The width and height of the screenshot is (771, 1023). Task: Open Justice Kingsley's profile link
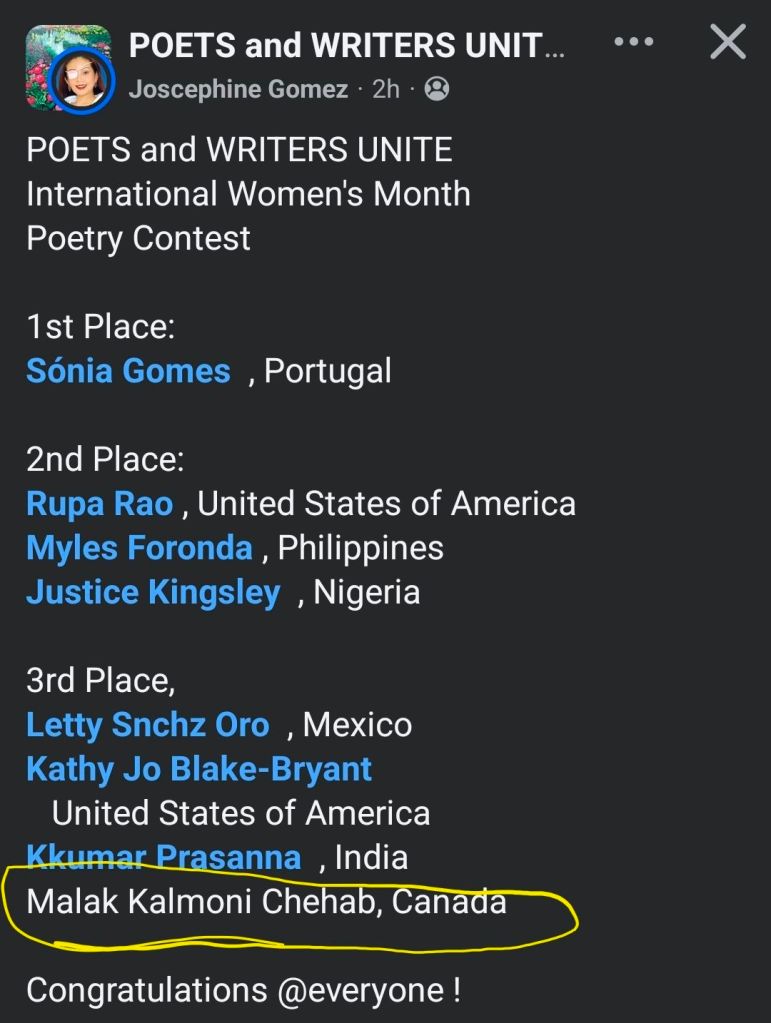pos(153,592)
